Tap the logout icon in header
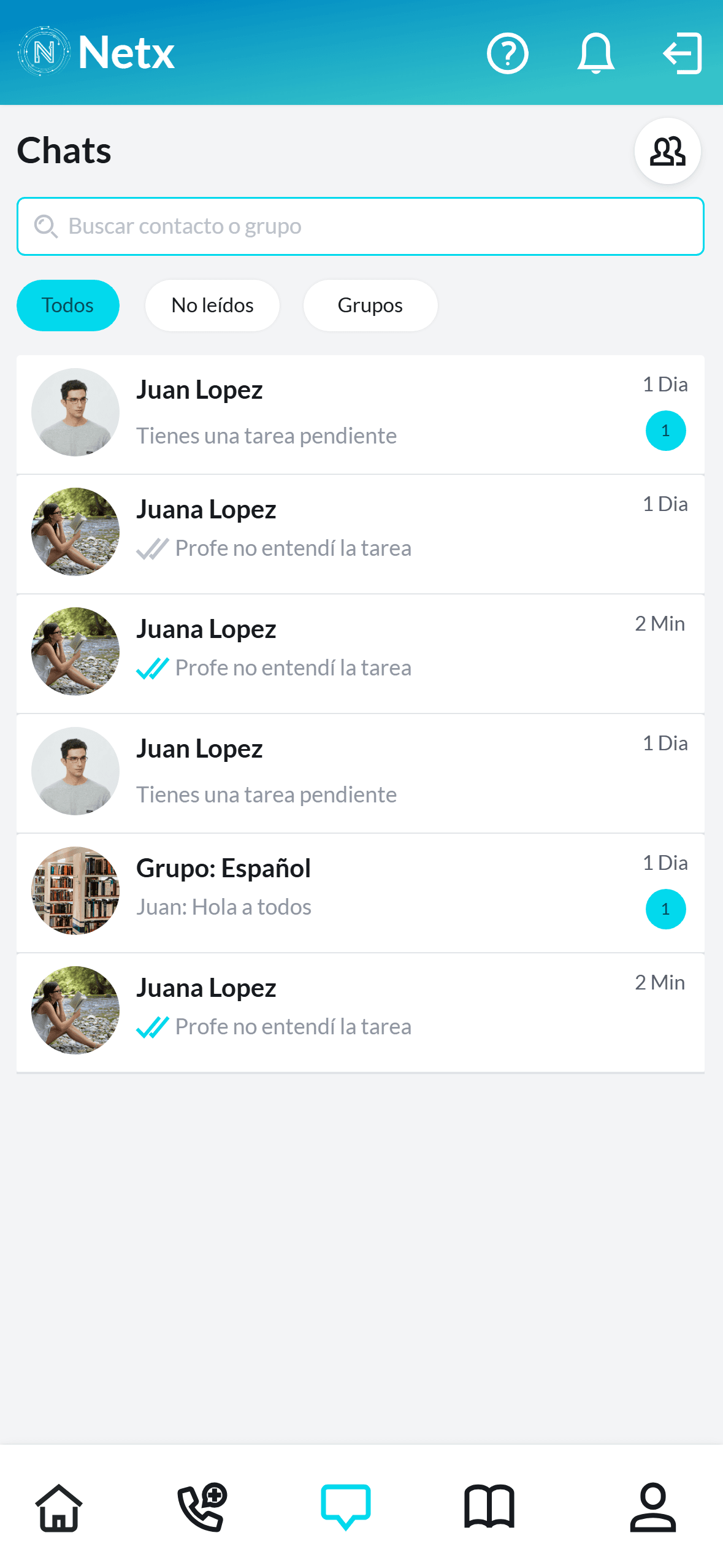This screenshot has width=723, height=1568. coord(683,54)
